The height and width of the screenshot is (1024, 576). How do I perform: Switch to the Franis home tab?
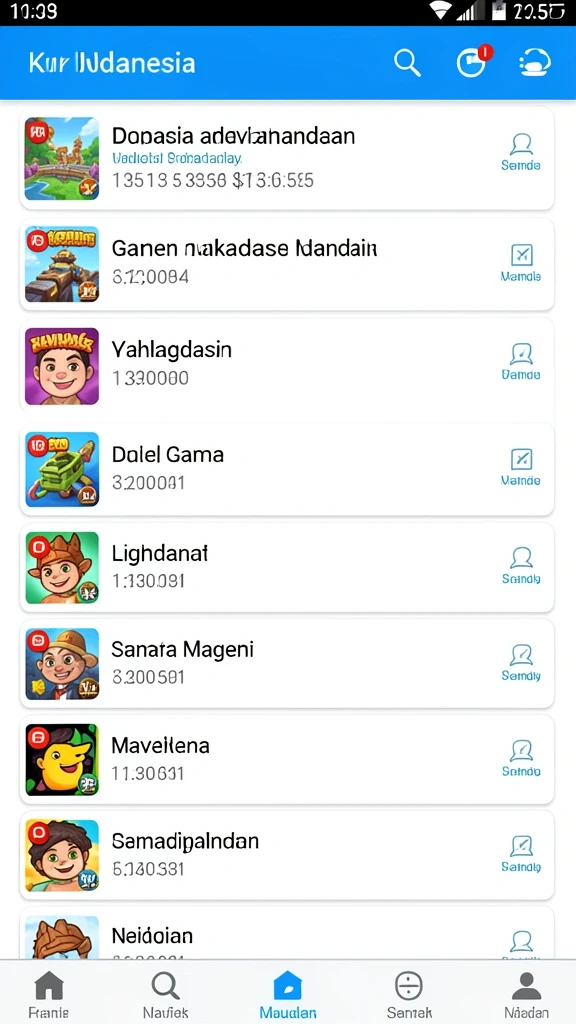coord(49,995)
